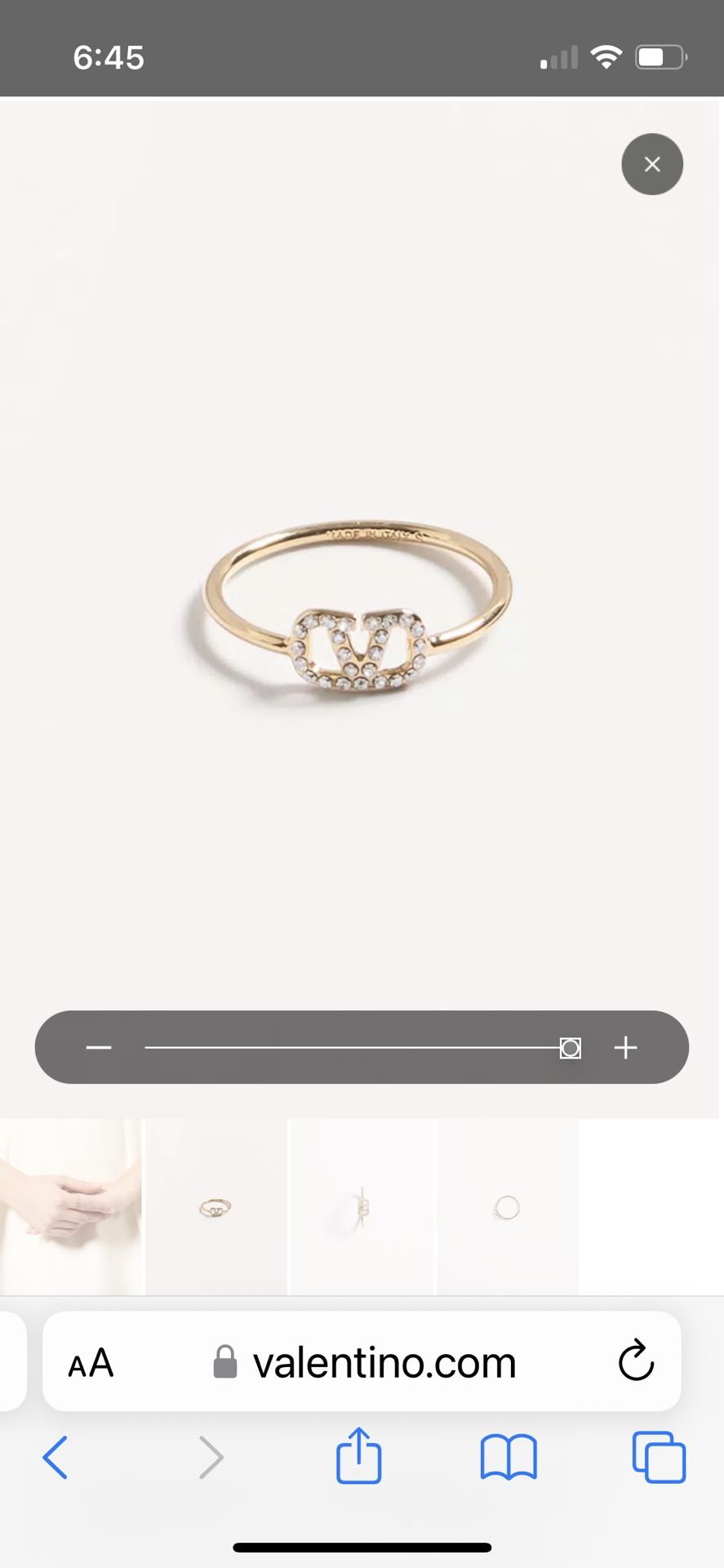Zoom in with the plus icon

625,1047
